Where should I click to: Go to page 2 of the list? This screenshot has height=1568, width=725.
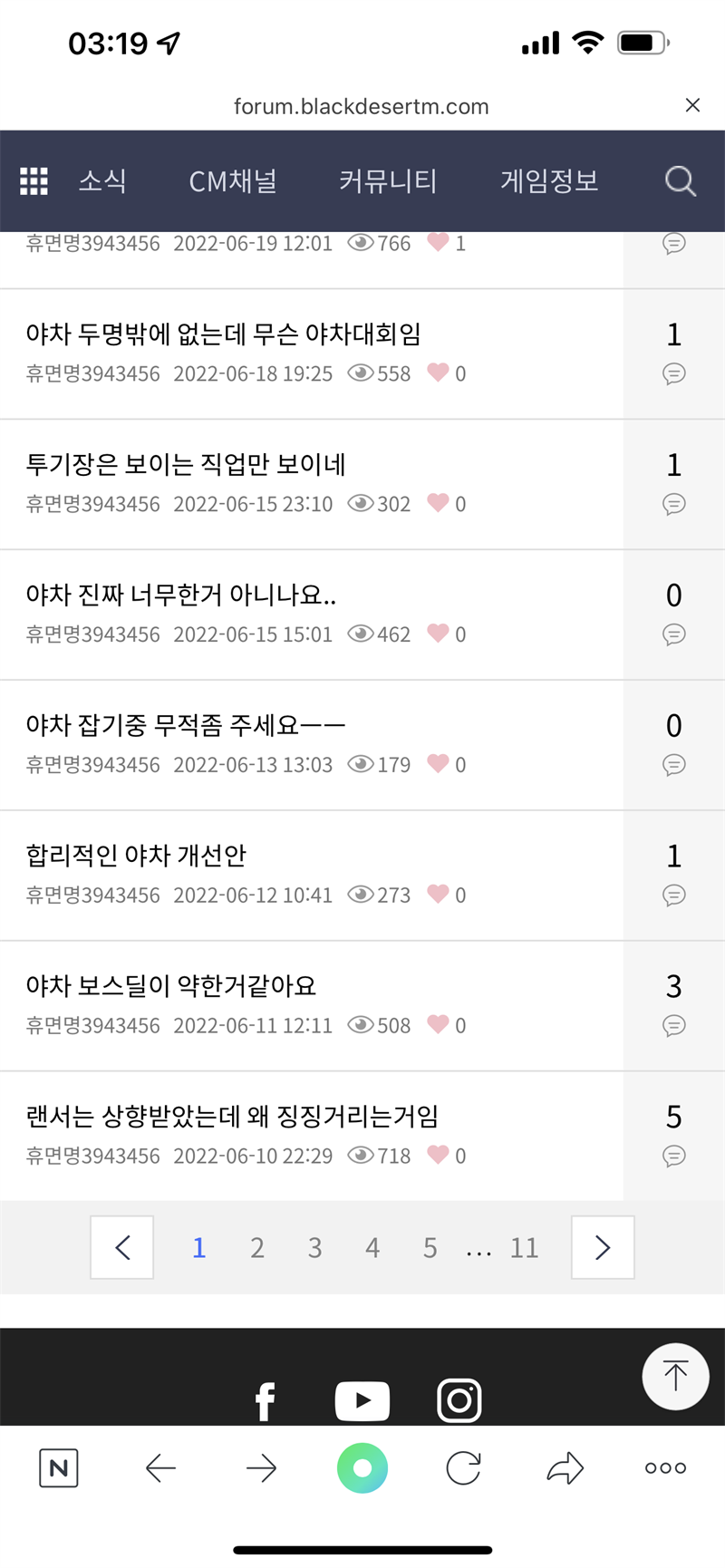[x=257, y=1248]
